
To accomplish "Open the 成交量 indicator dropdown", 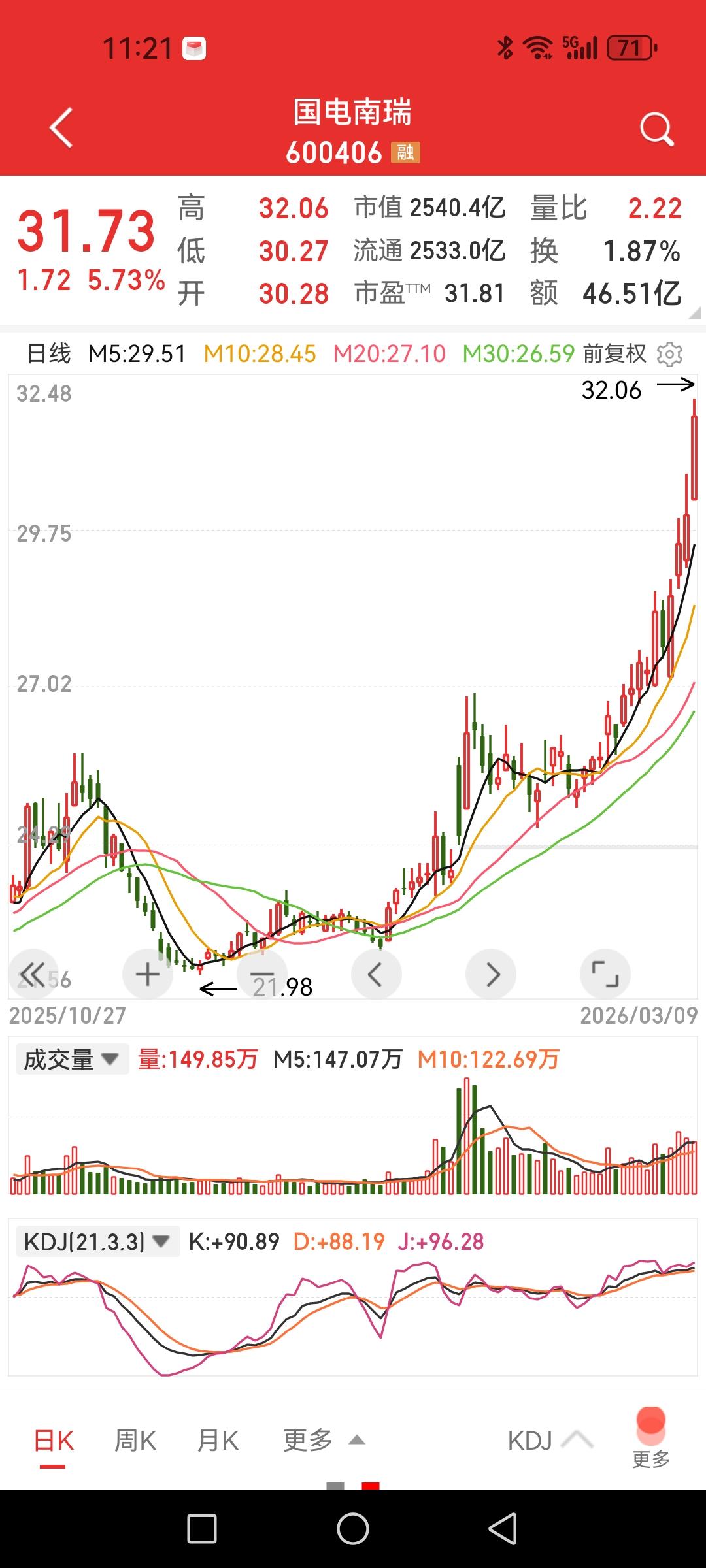I will (x=72, y=1058).
